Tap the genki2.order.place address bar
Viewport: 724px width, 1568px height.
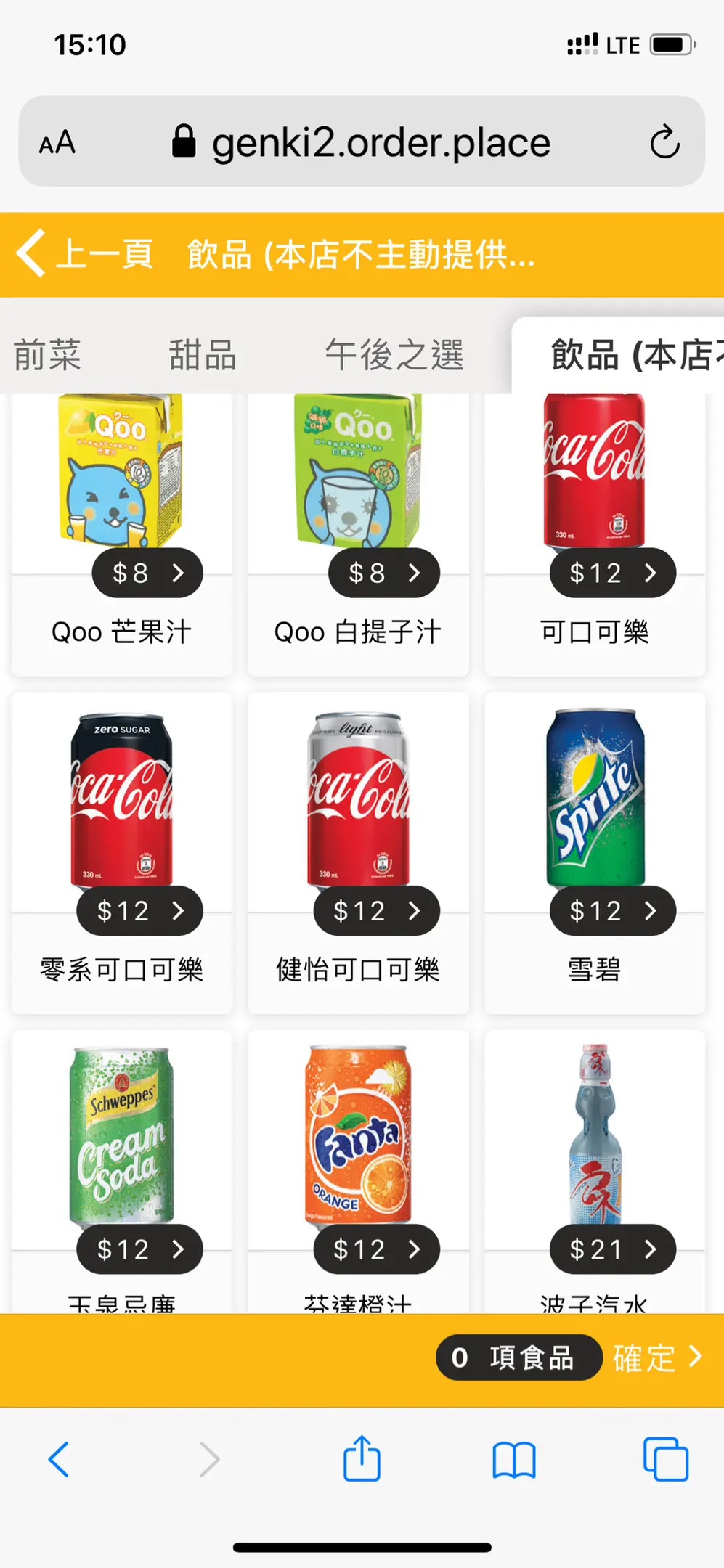(x=381, y=142)
